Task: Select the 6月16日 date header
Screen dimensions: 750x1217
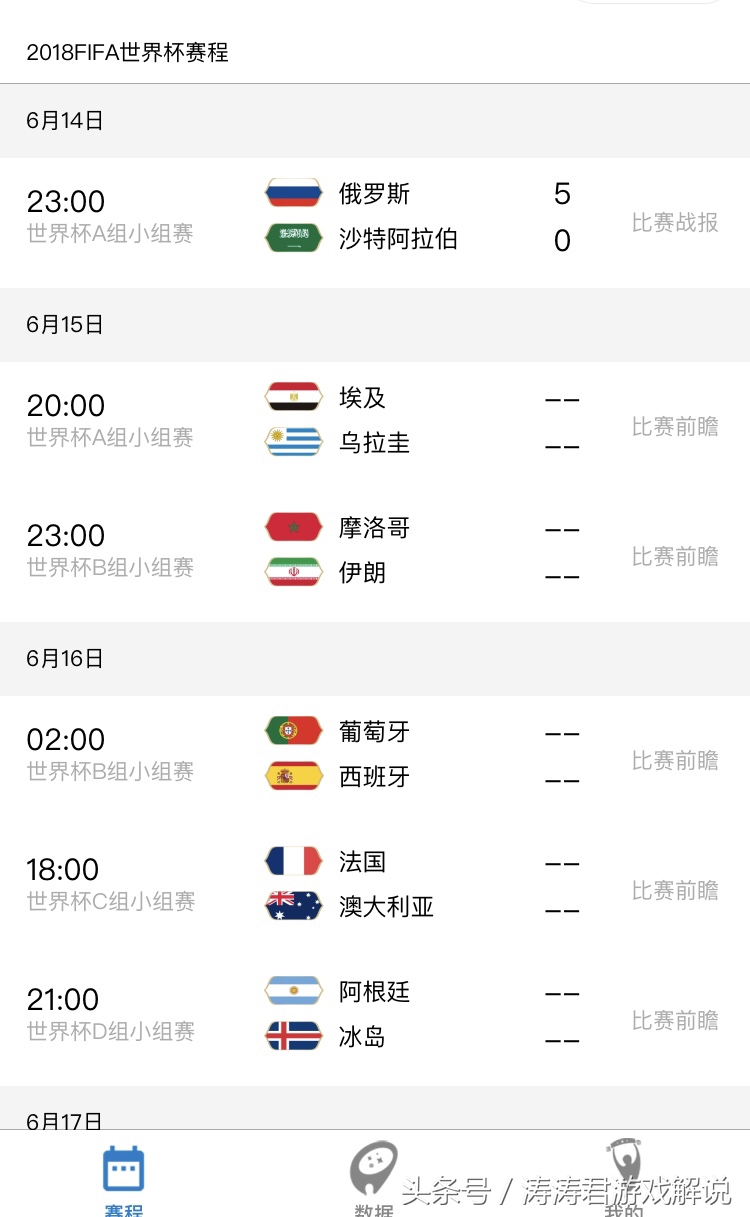Action: click(x=63, y=659)
